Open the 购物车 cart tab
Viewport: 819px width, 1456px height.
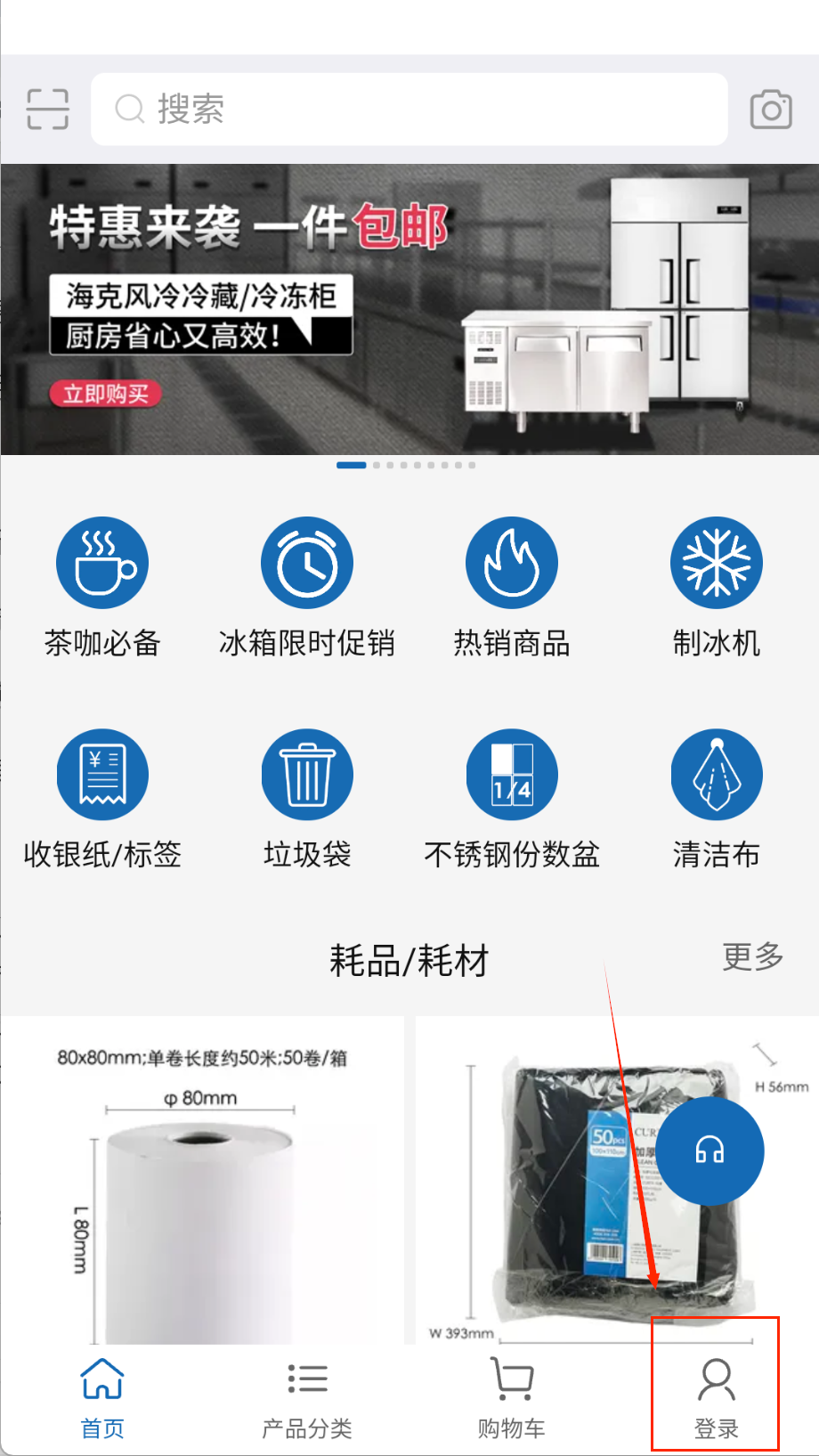[x=512, y=1398]
